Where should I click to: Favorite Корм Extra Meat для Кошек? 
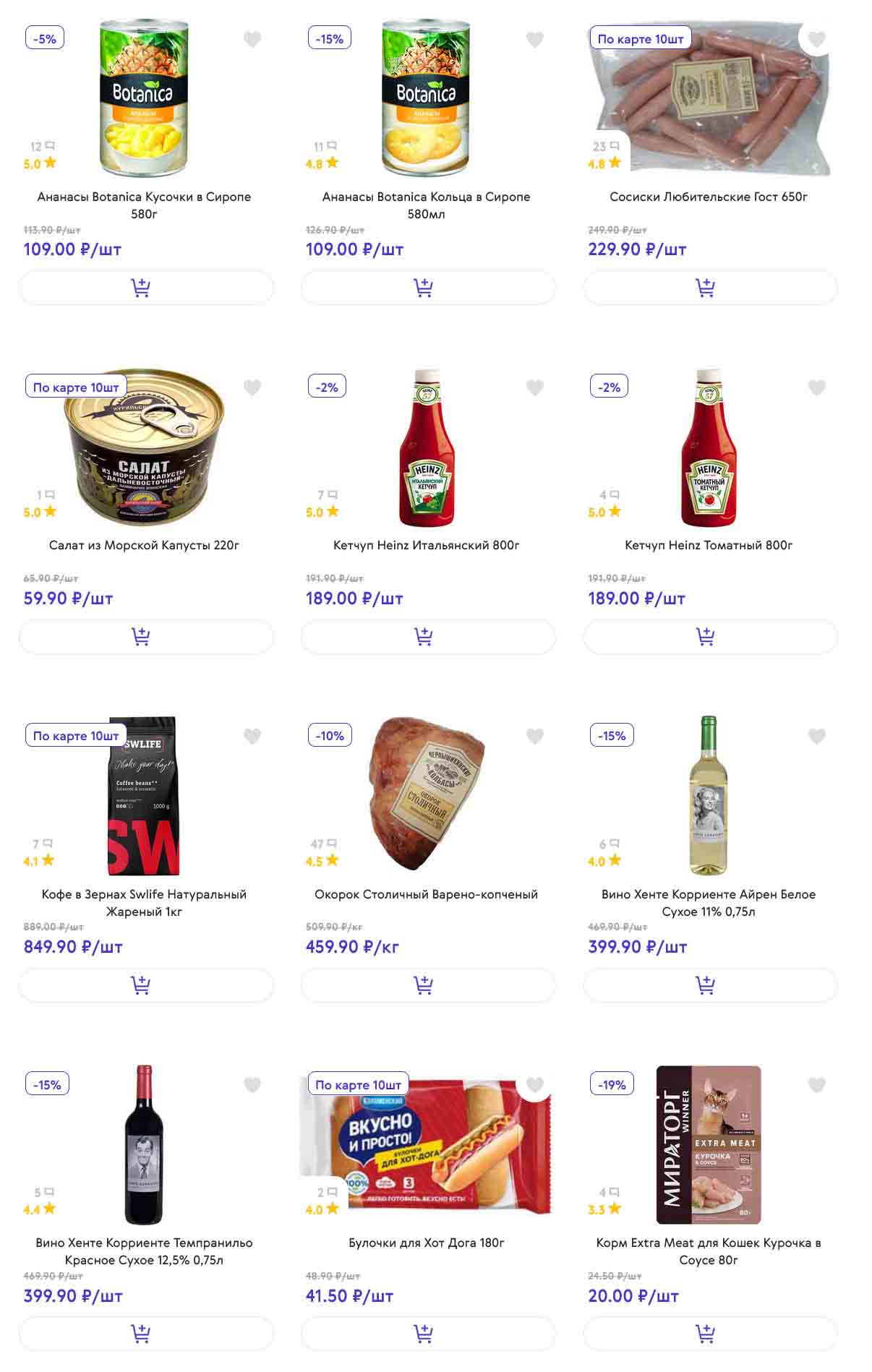click(x=816, y=1085)
